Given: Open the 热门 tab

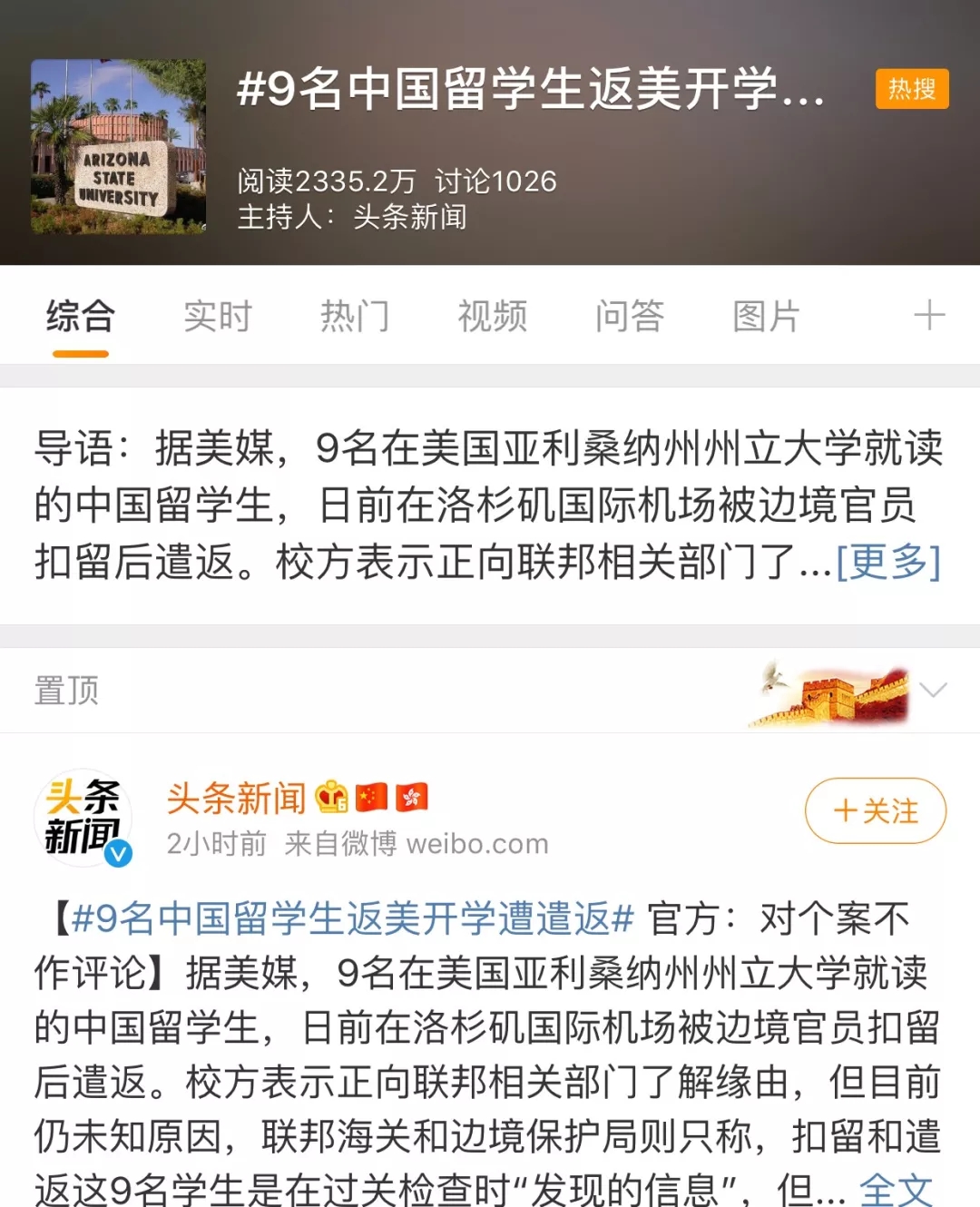Looking at the screenshot, I should tap(355, 317).
